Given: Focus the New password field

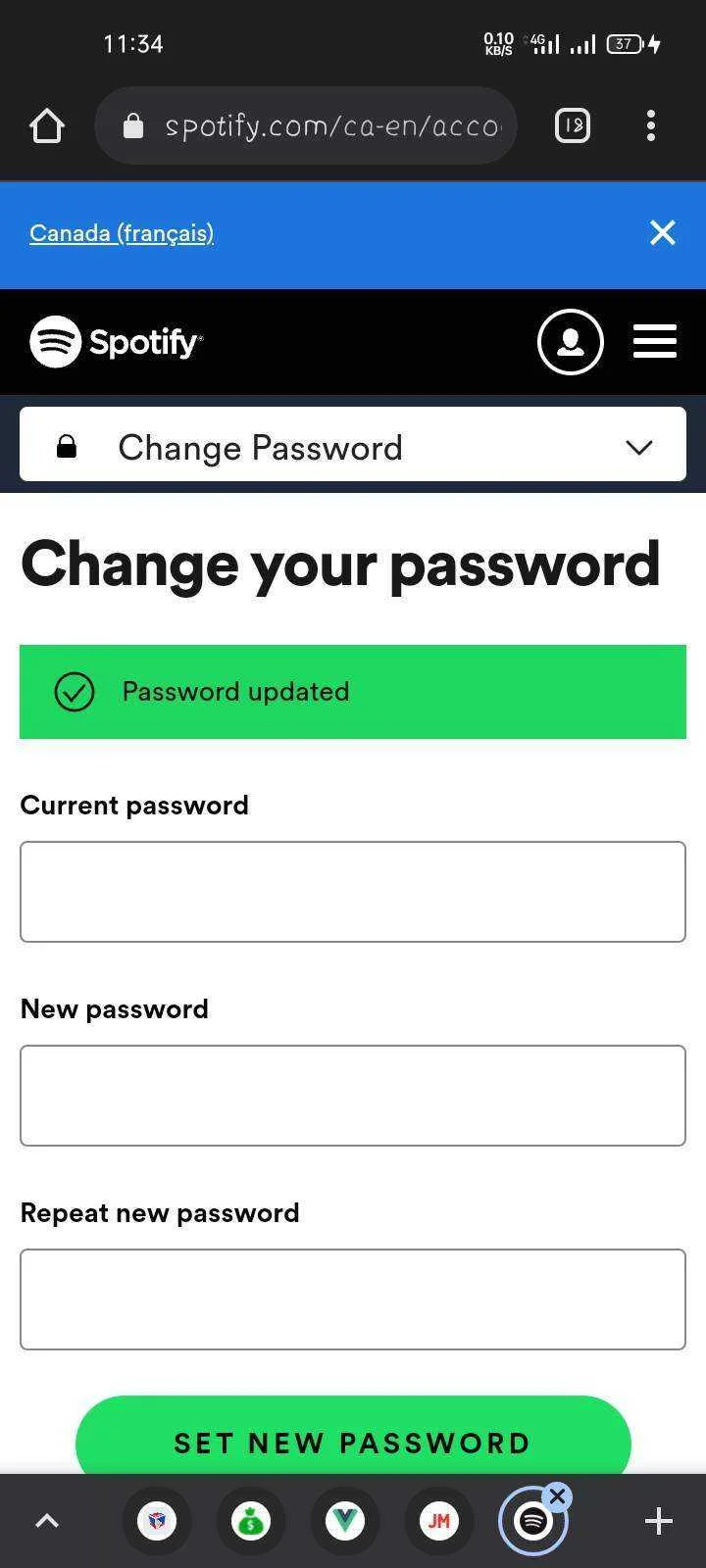Looking at the screenshot, I should [353, 1096].
